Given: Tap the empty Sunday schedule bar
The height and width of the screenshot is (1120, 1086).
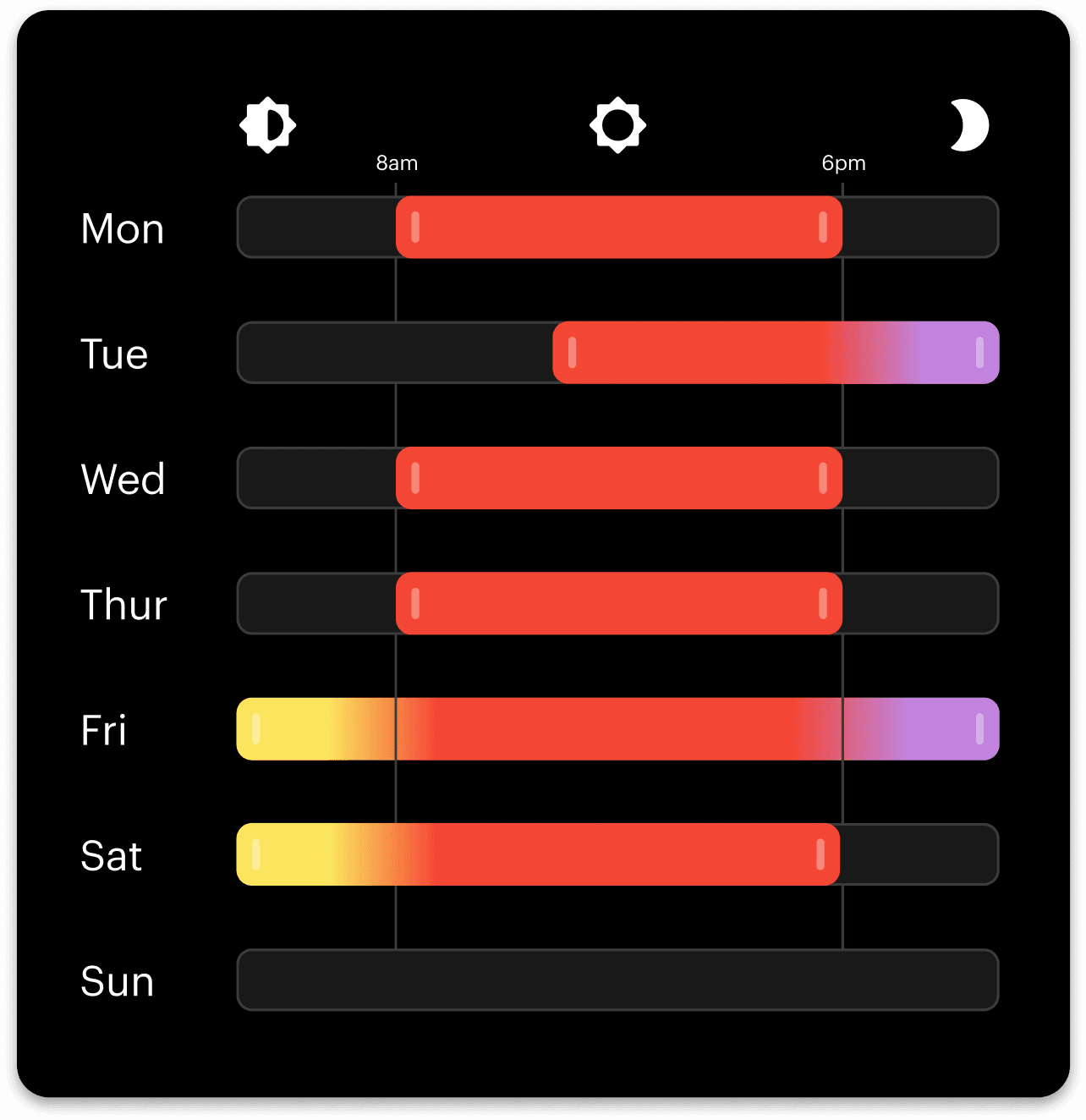Looking at the screenshot, I should tap(617, 980).
